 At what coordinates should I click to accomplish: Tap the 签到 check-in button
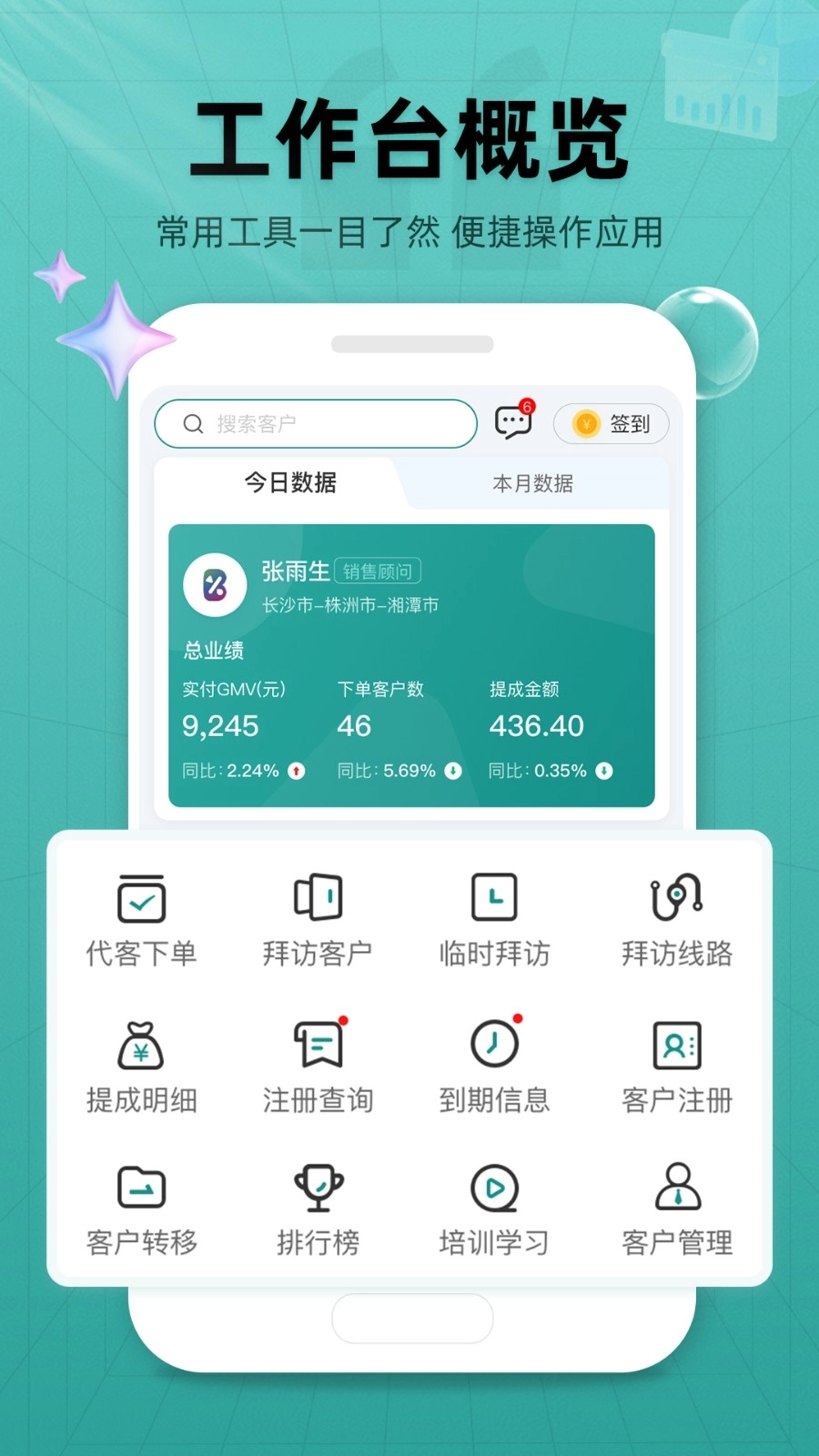pos(611,423)
